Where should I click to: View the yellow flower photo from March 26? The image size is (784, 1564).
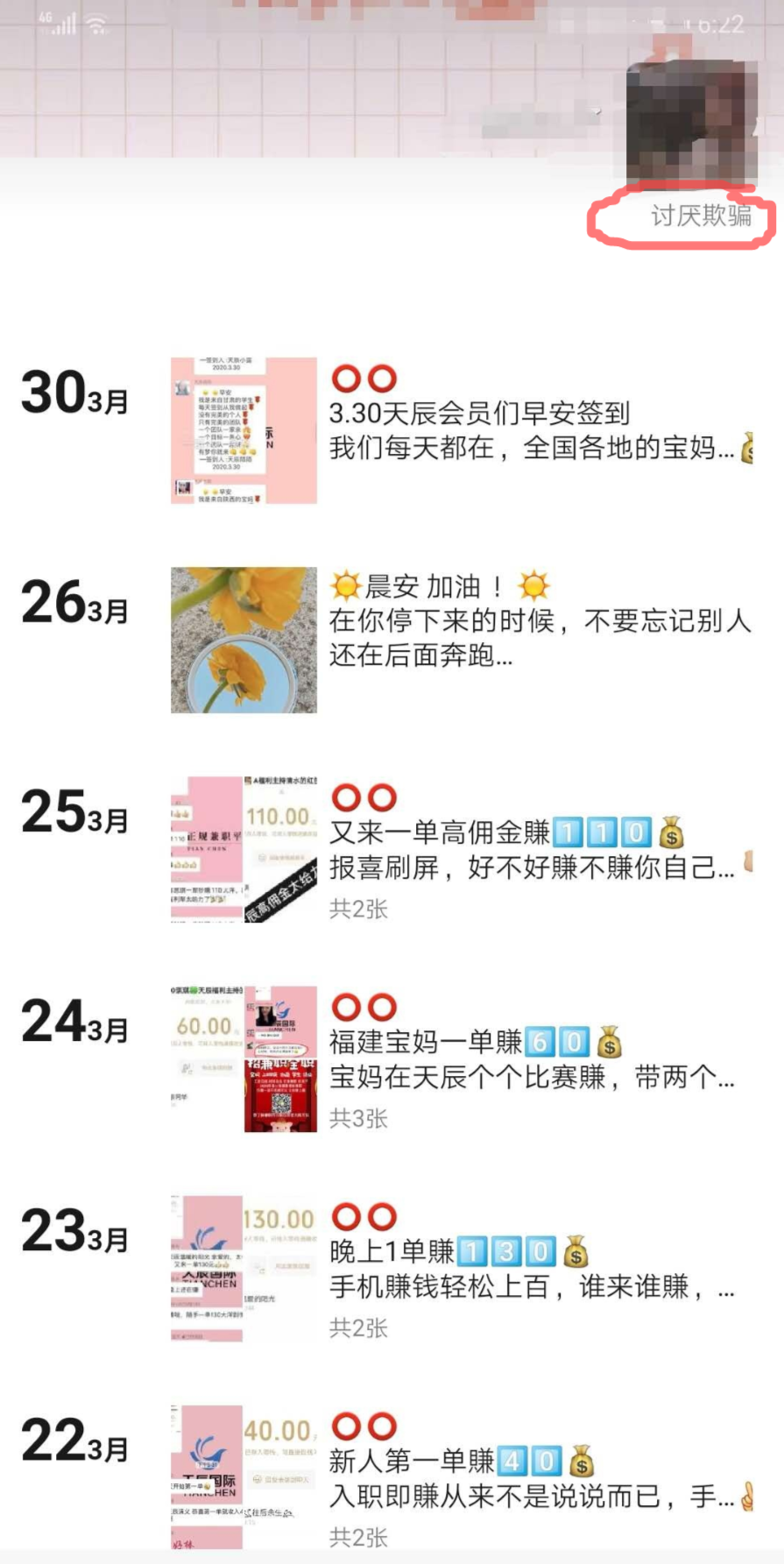(244, 640)
